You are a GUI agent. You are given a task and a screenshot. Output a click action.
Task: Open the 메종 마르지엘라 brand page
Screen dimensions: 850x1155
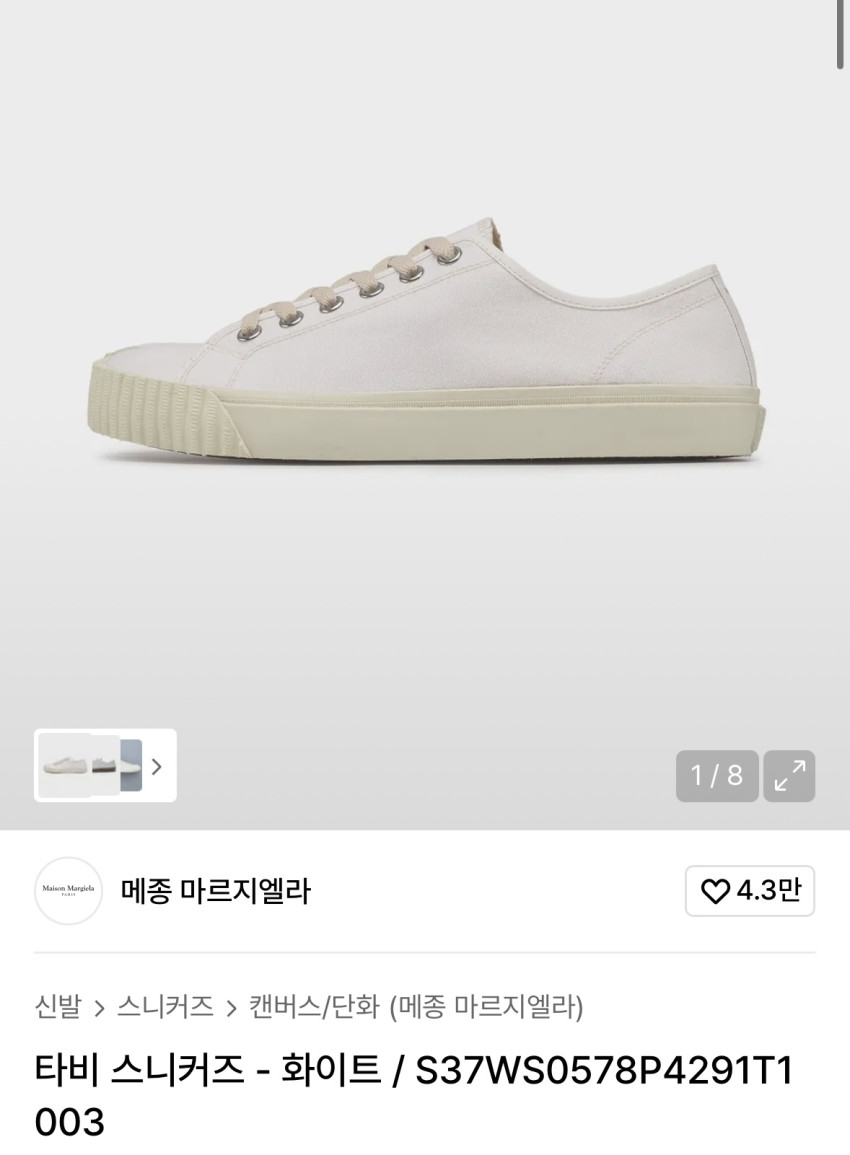click(215, 890)
